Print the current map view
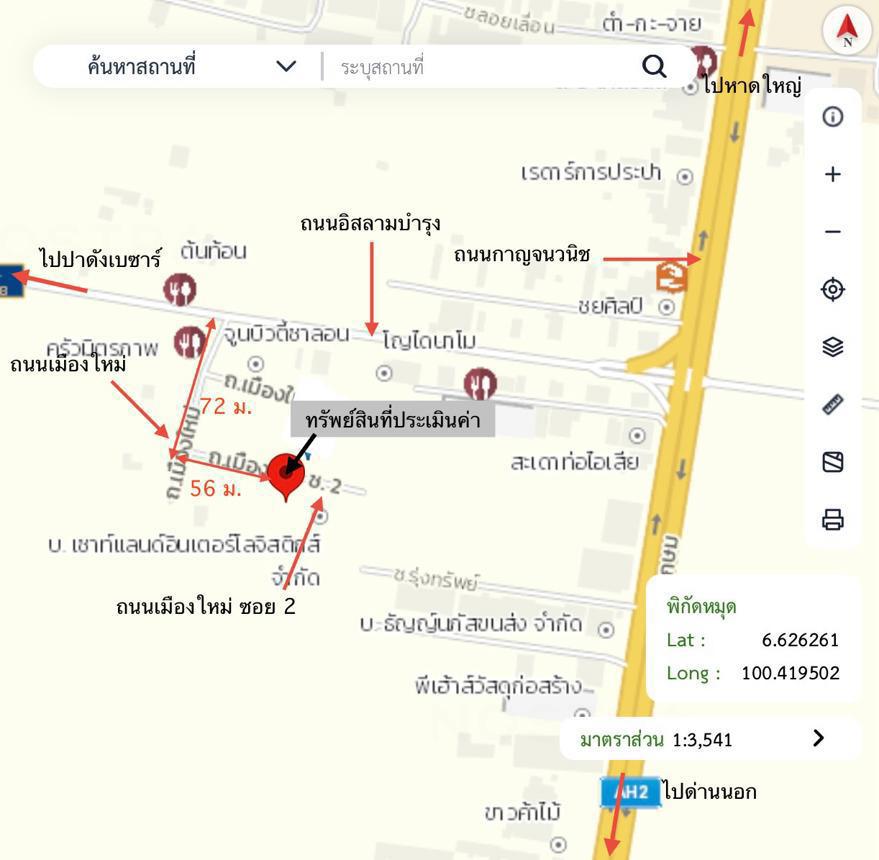This screenshot has height=860, width=879. 832,519
